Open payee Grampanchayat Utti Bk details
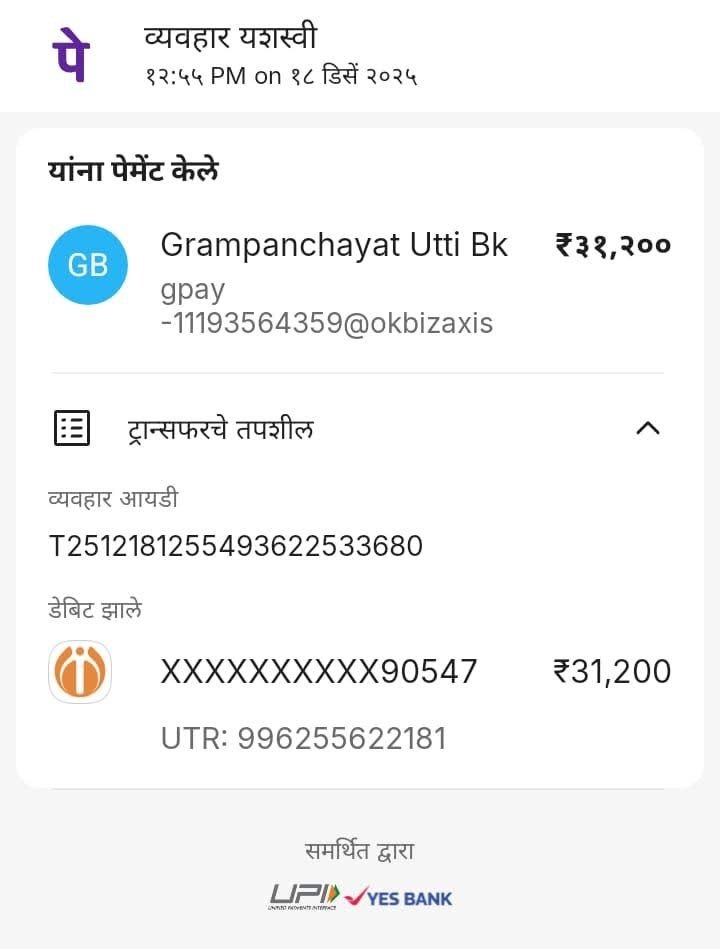Viewport: 720px width, 949px height. tap(334, 246)
